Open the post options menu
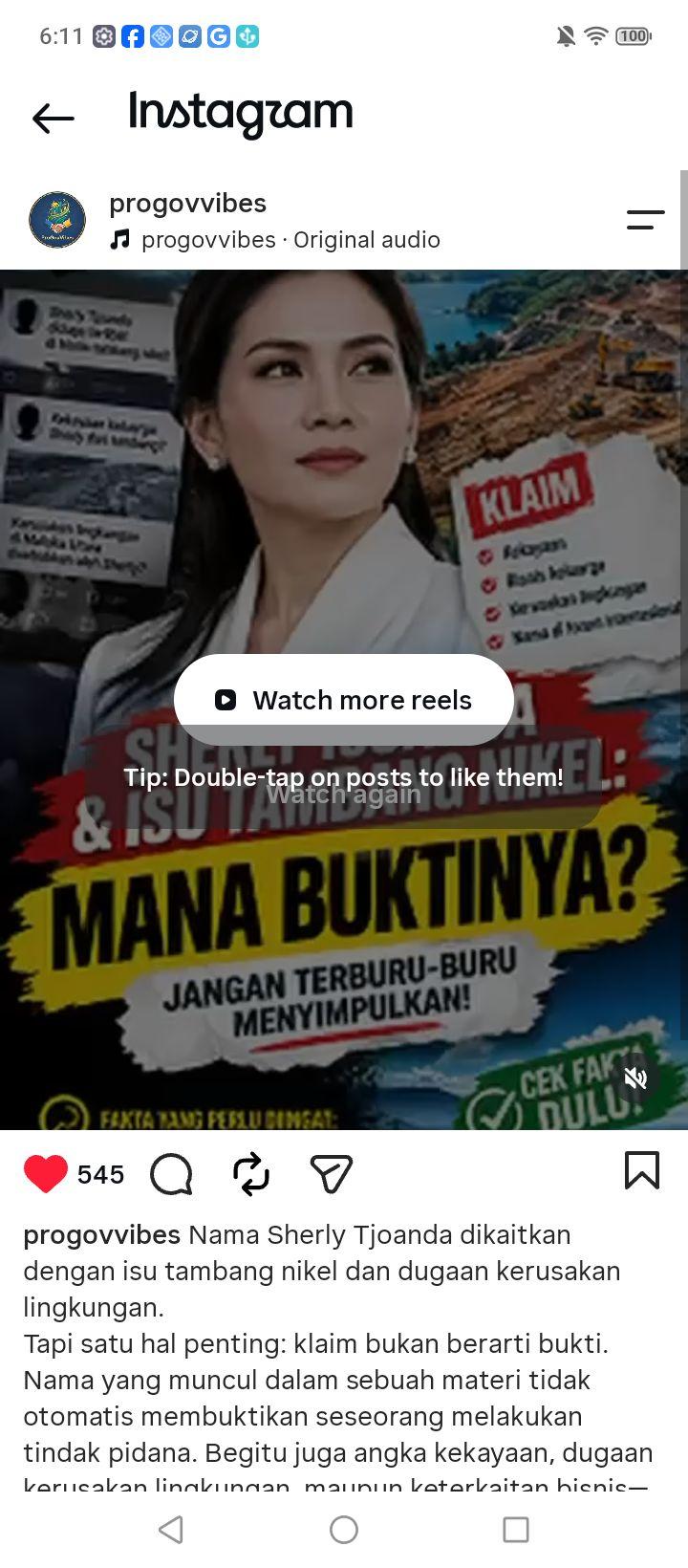This screenshot has width=688, height=1568. (x=645, y=220)
